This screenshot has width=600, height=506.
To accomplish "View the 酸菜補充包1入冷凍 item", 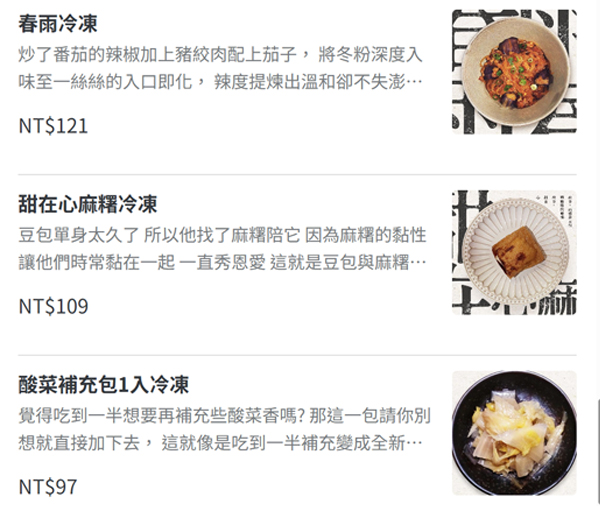I will 103,386.
